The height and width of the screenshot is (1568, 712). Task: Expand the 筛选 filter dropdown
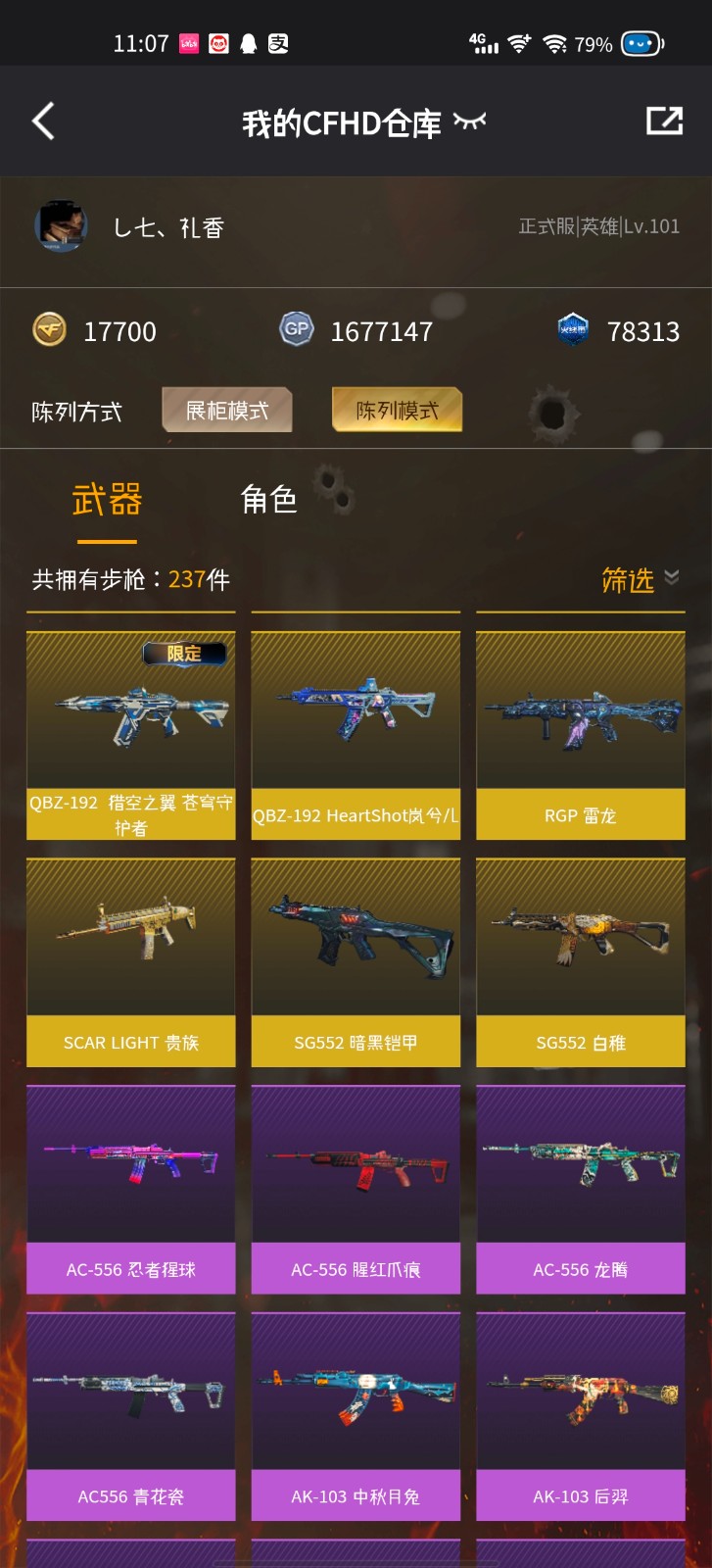[640, 580]
